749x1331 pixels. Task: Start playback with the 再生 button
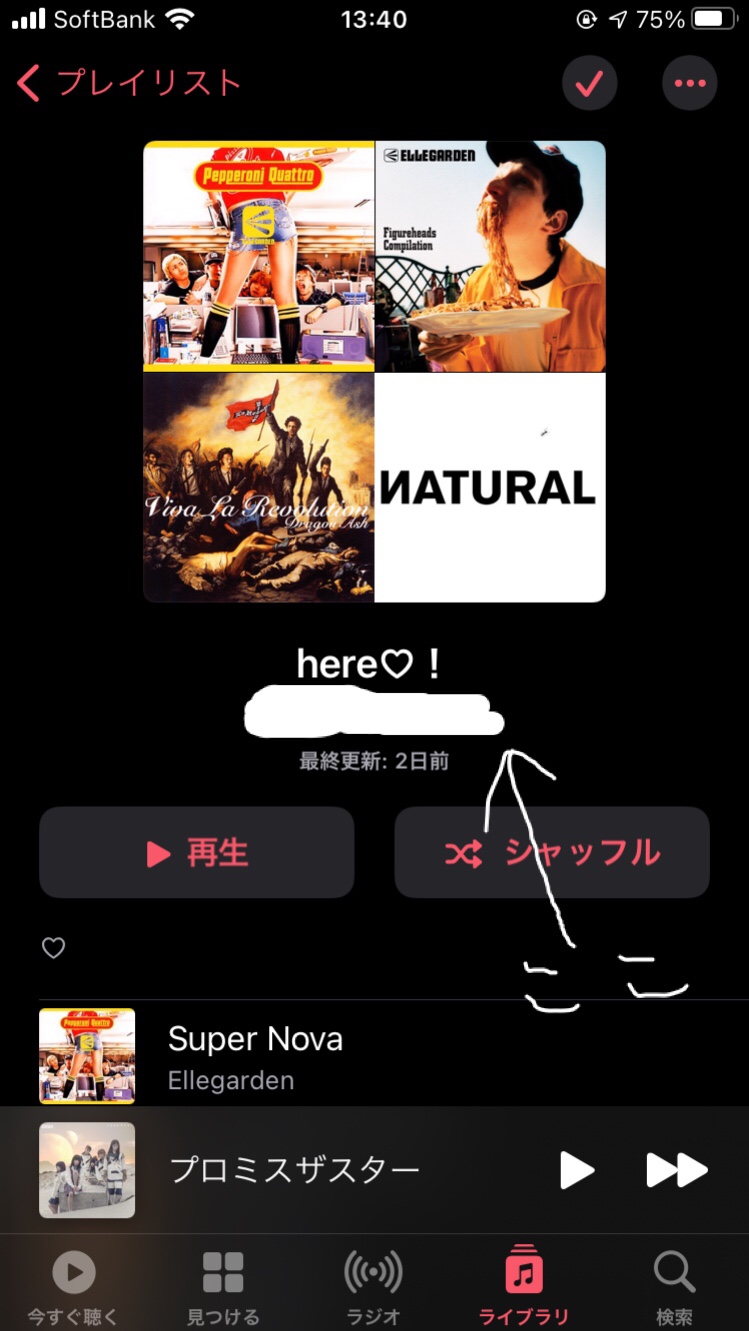tap(197, 853)
